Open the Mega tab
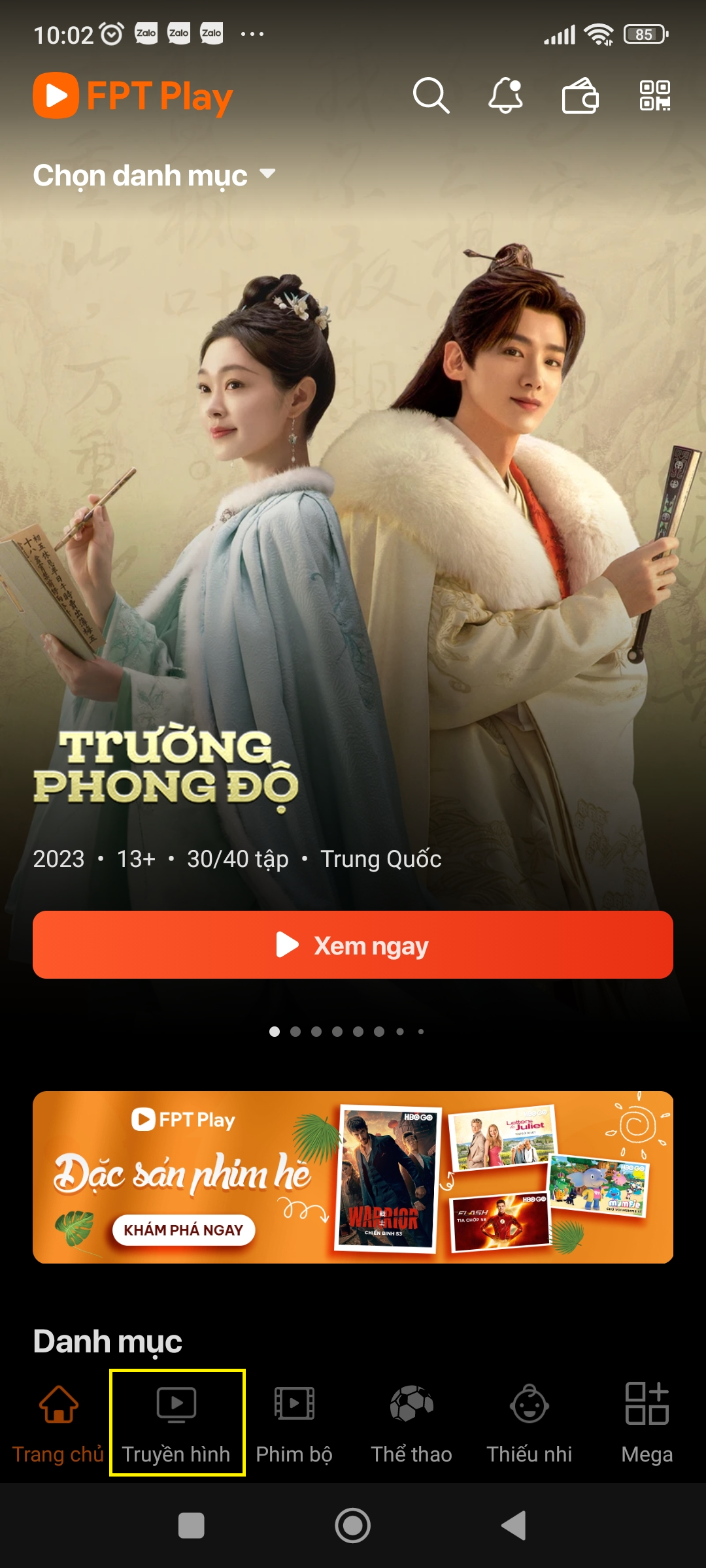 tap(647, 1423)
